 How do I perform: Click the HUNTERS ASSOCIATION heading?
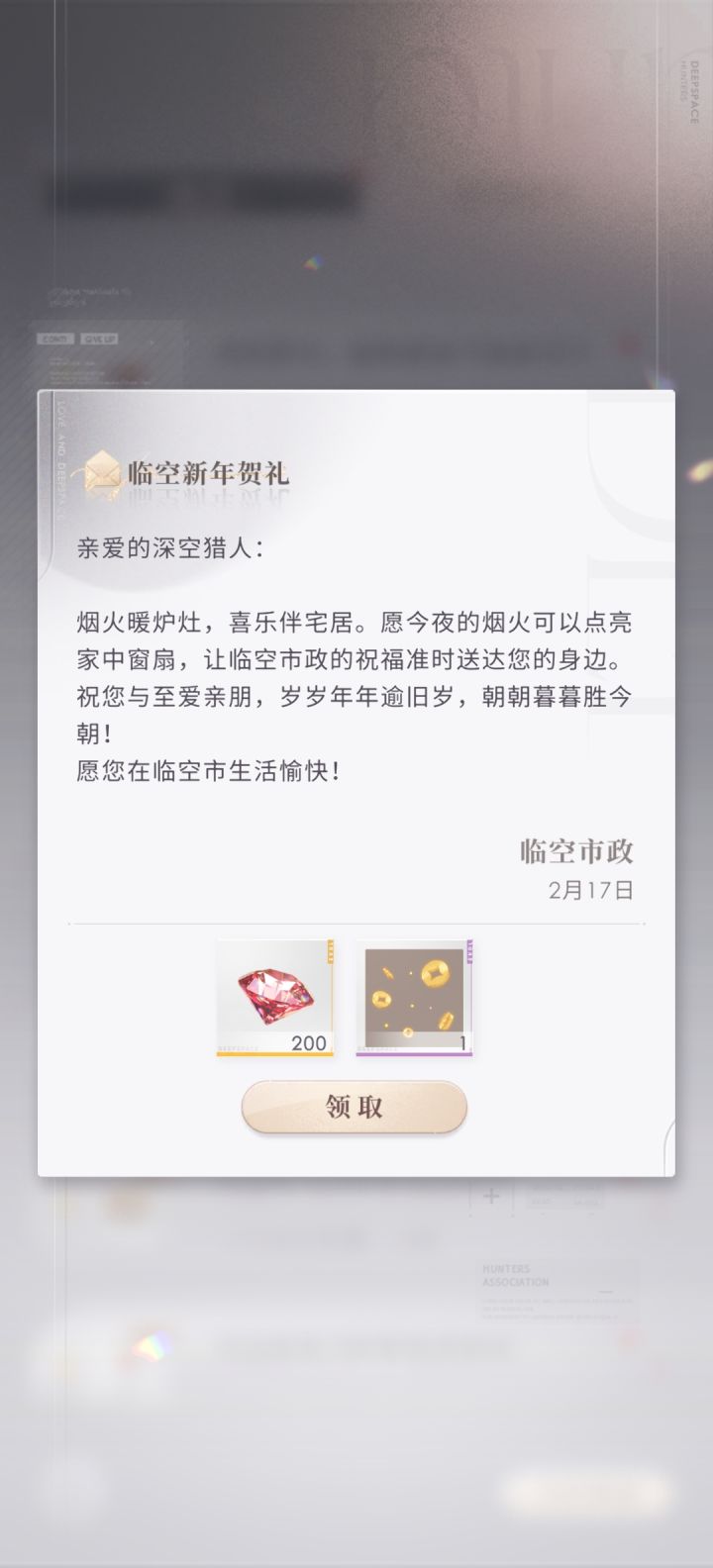pyautogui.click(x=516, y=1274)
